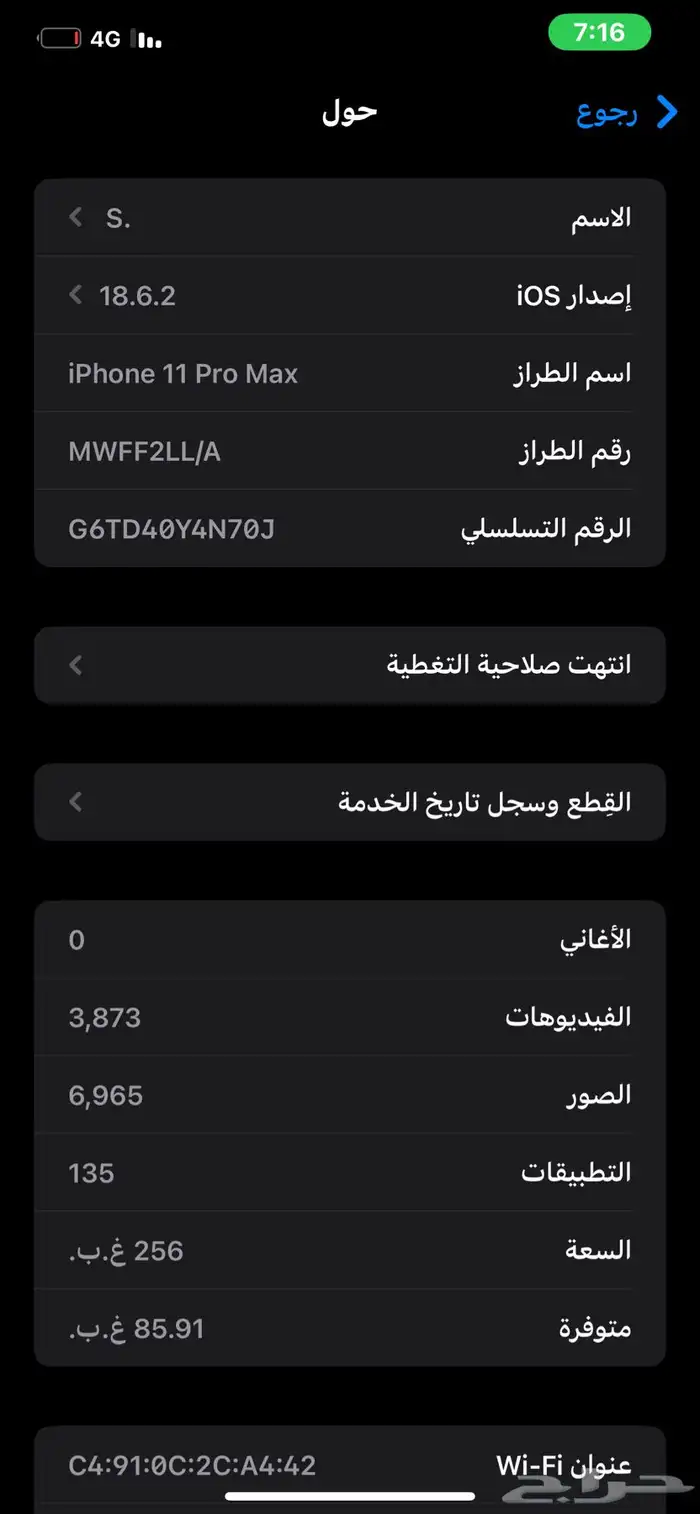The width and height of the screenshot is (700, 1514).
Task: Open the الاسم (name) row
Action: (350, 218)
